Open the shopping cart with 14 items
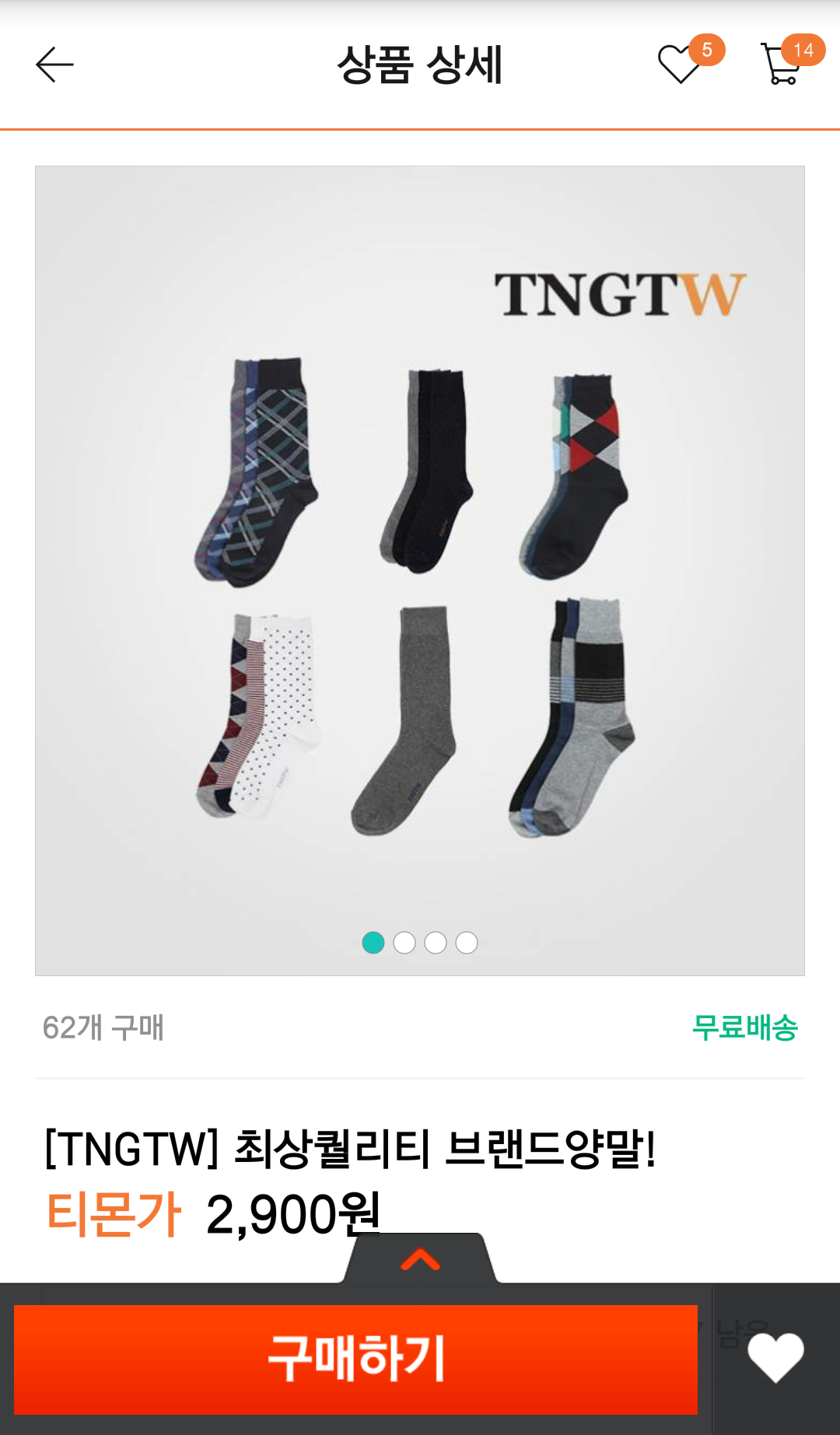Viewport: 840px width, 1435px height. 782,64
